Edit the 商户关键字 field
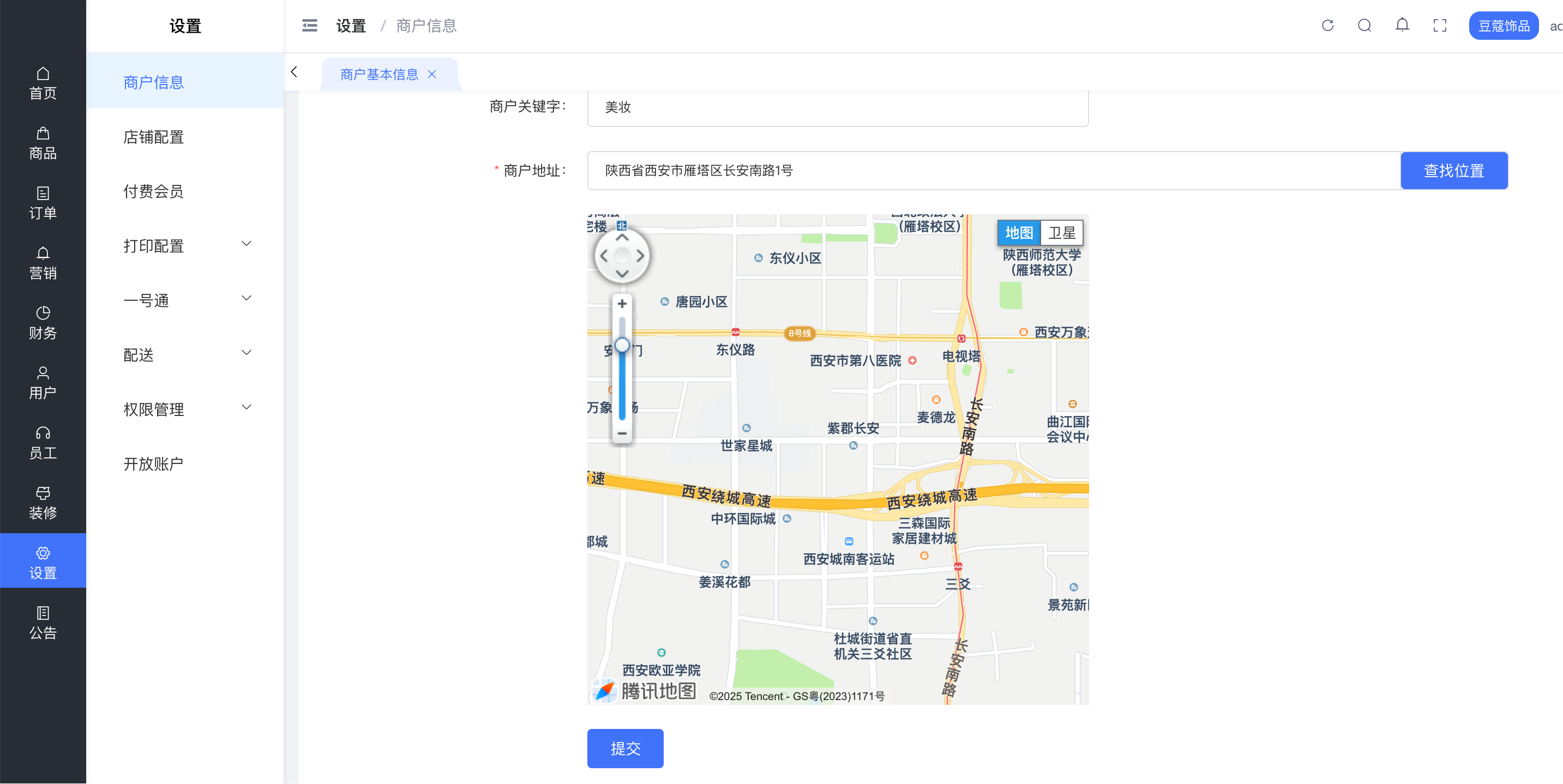The width and height of the screenshot is (1563, 784). 837,107
